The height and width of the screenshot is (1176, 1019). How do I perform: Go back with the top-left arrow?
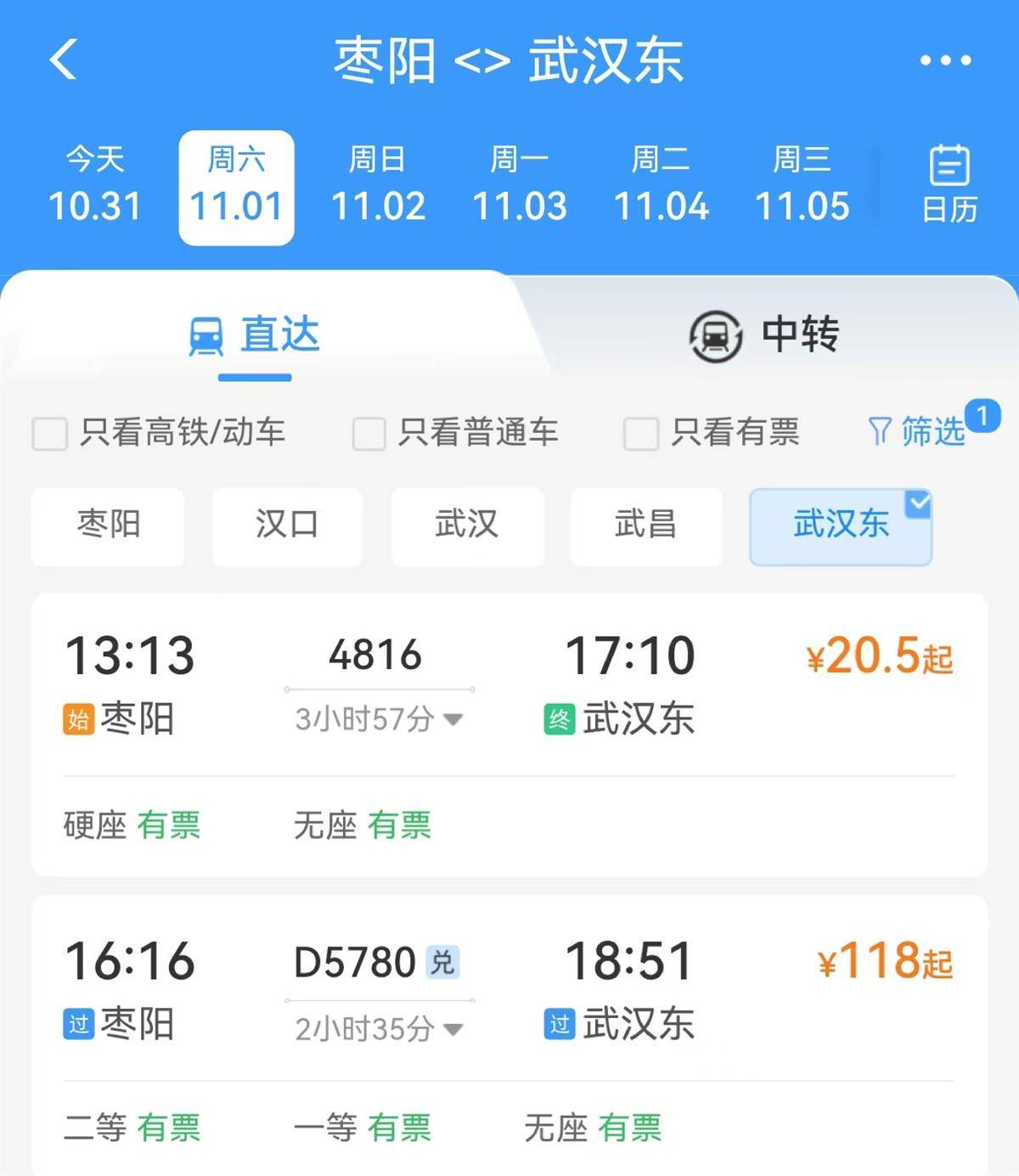tap(64, 59)
